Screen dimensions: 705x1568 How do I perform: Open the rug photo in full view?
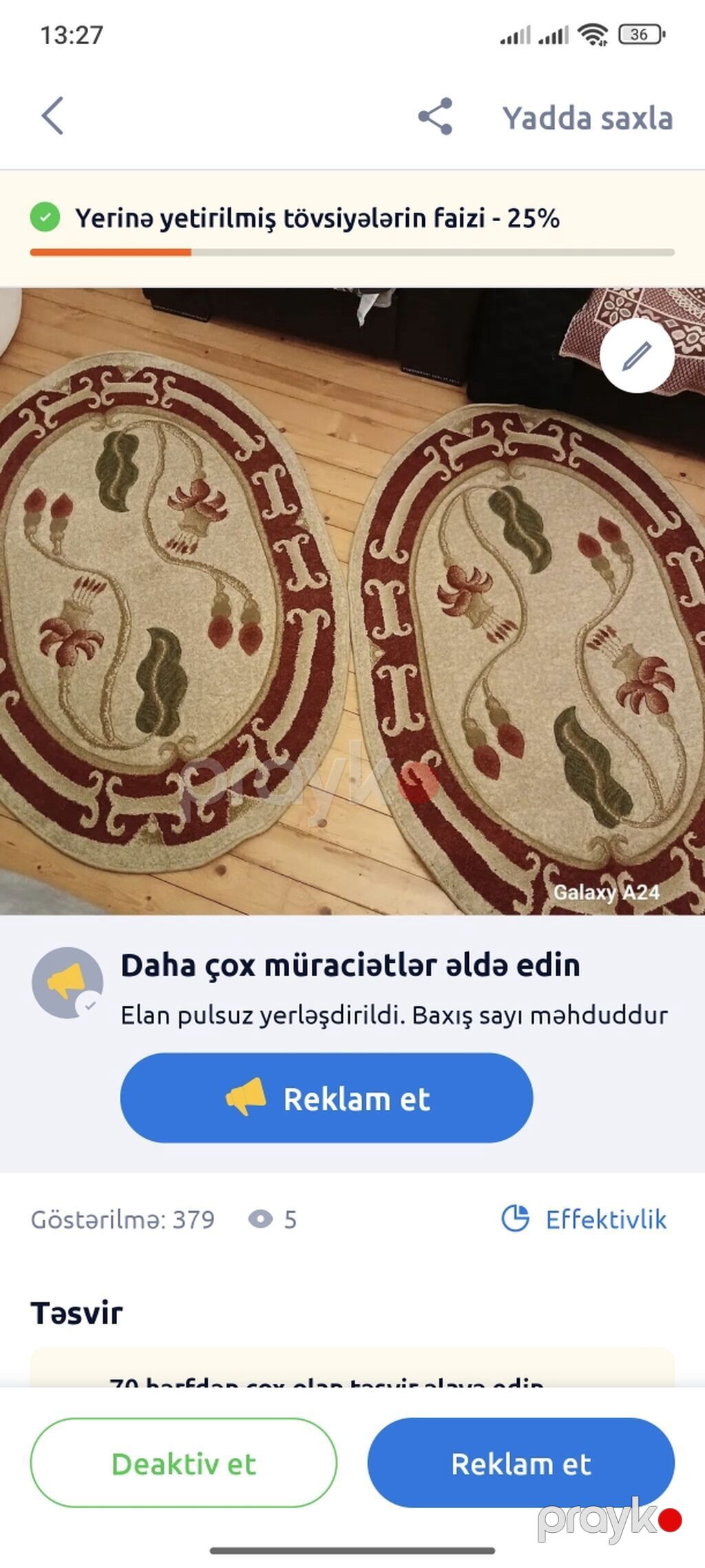point(352,601)
